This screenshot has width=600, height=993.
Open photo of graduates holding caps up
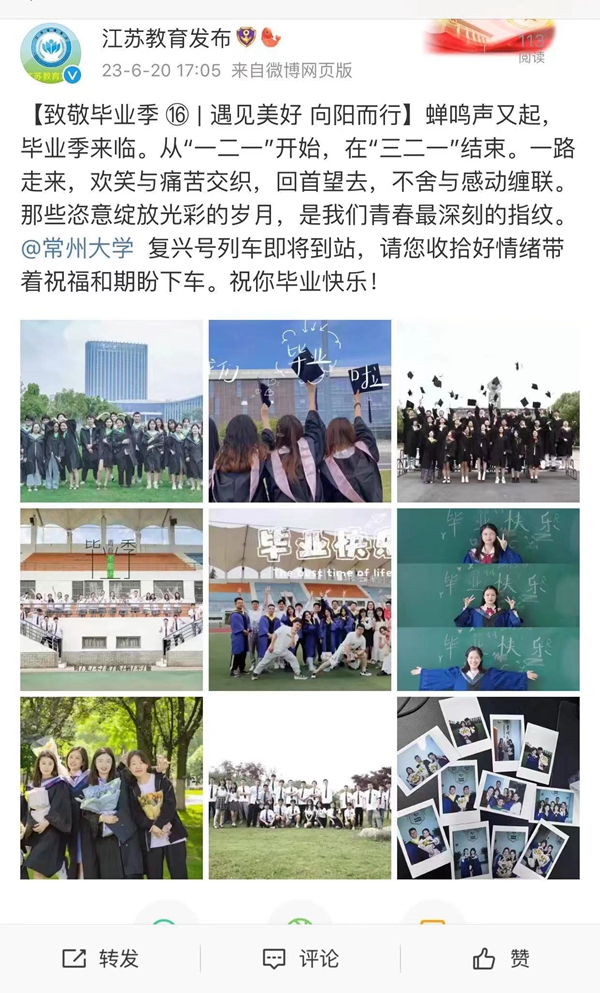coord(300,410)
